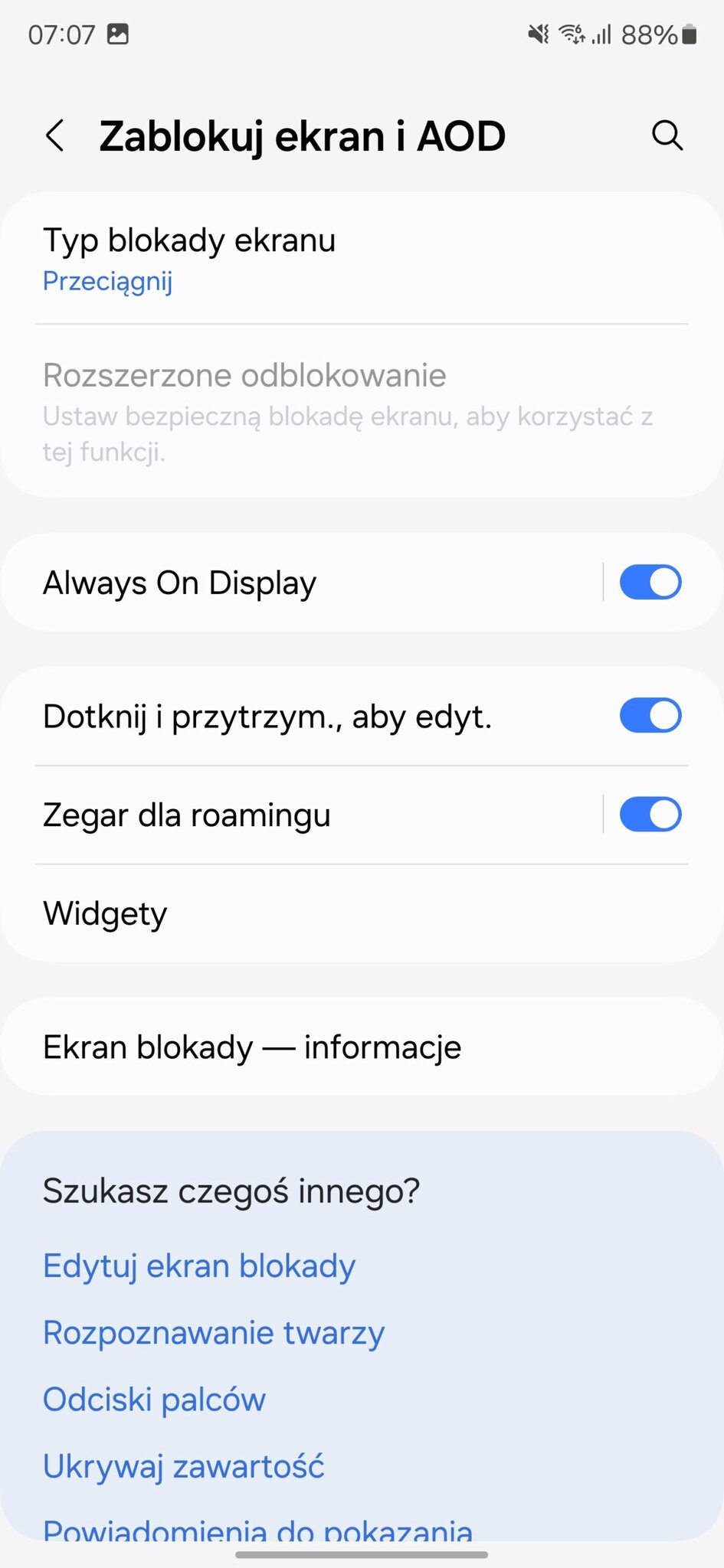Image resolution: width=724 pixels, height=1568 pixels.
Task: Go back using the arrow icon
Action: click(55, 136)
